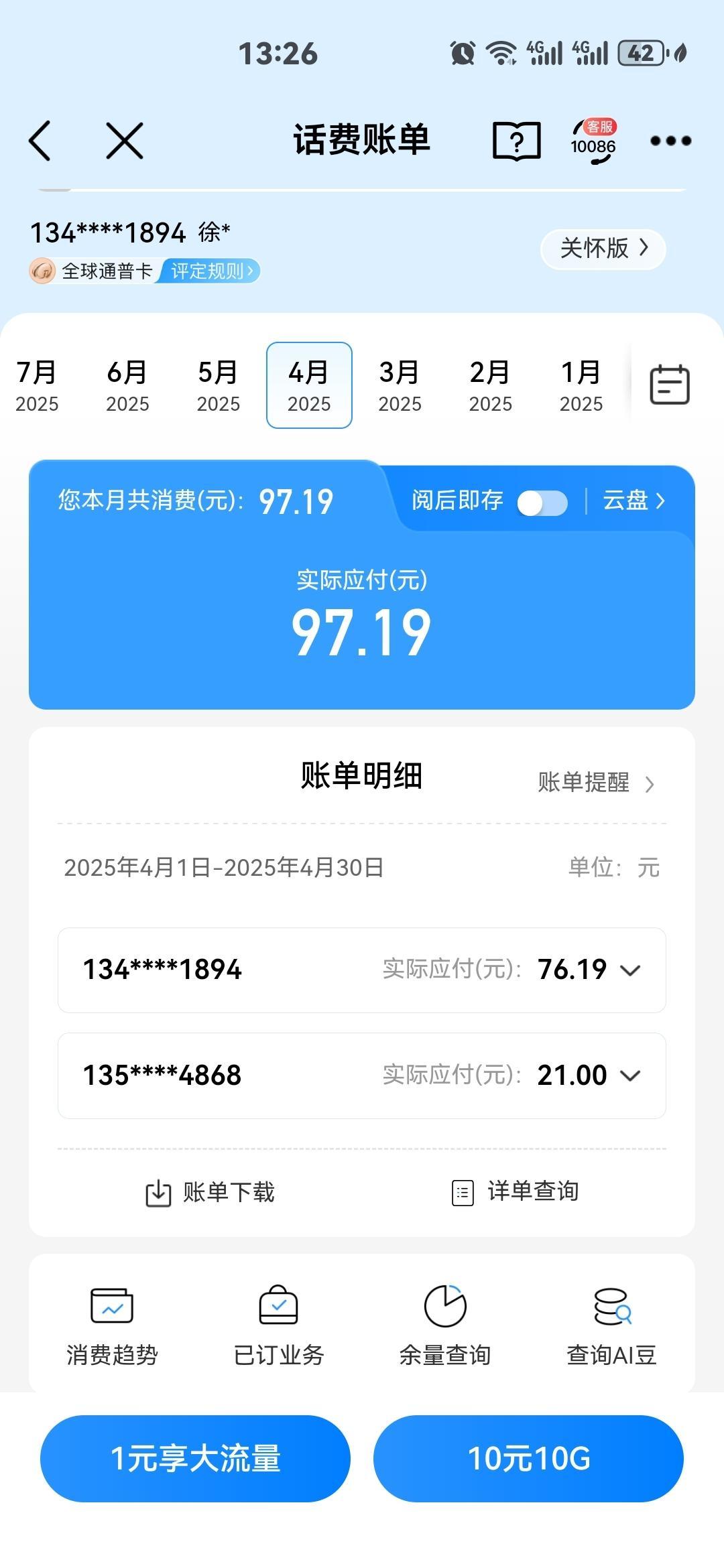Switch to 关怀版 mode
The width and height of the screenshot is (724, 1568).
pos(603,249)
